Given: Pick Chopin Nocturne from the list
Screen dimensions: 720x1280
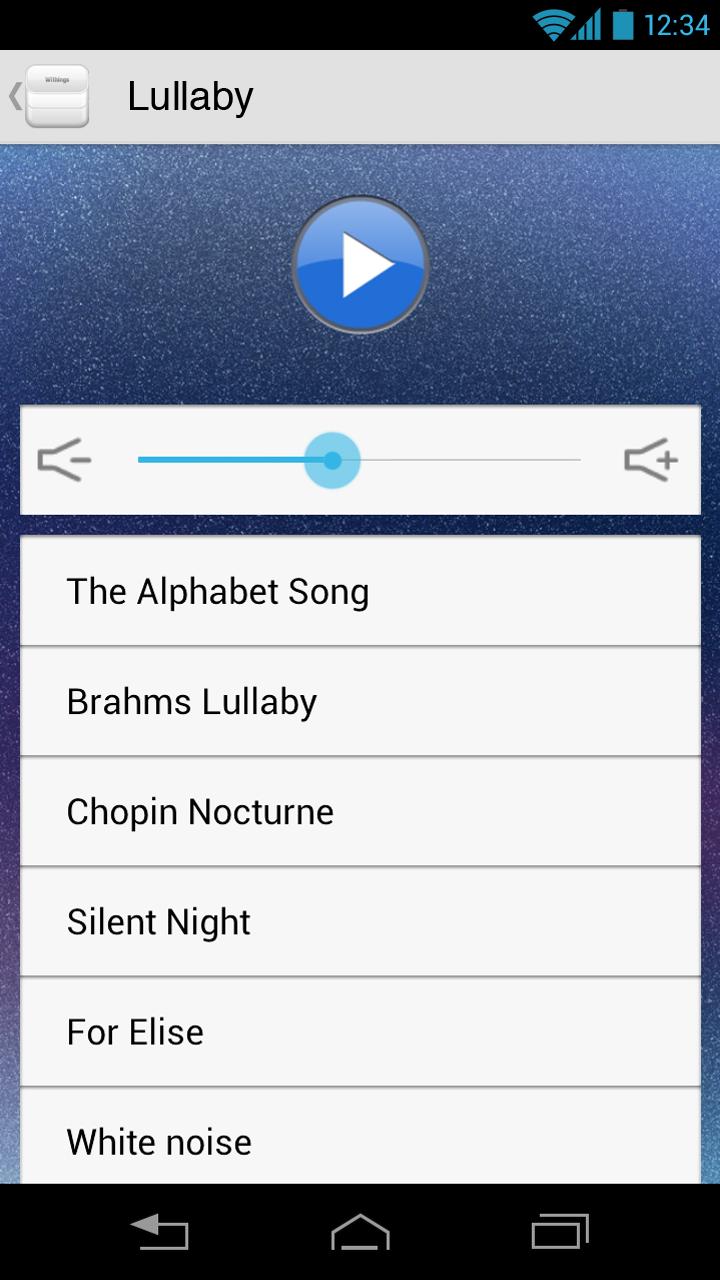Looking at the screenshot, I should point(360,811).
